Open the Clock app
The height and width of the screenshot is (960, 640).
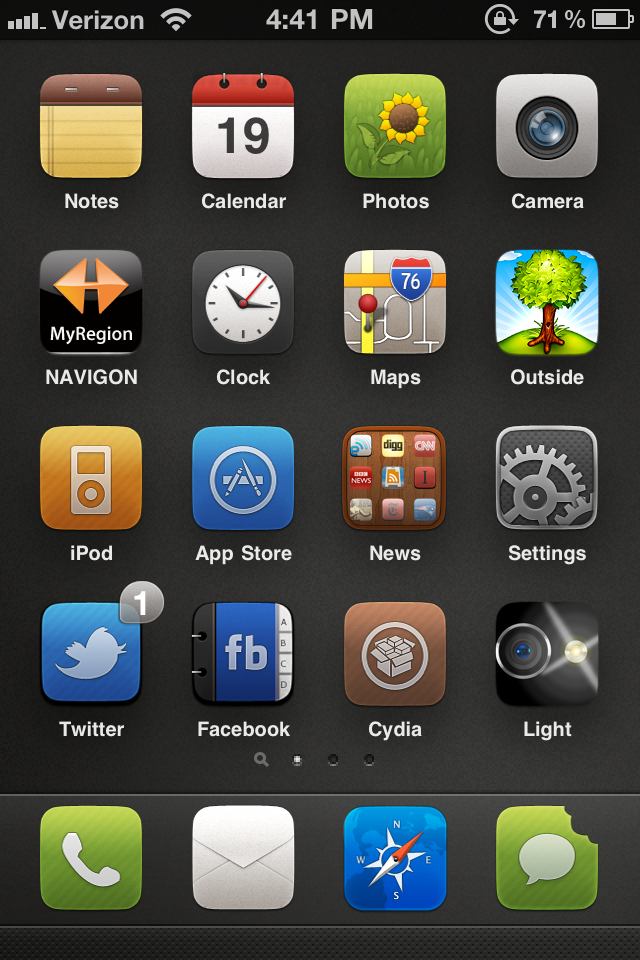click(x=243, y=302)
